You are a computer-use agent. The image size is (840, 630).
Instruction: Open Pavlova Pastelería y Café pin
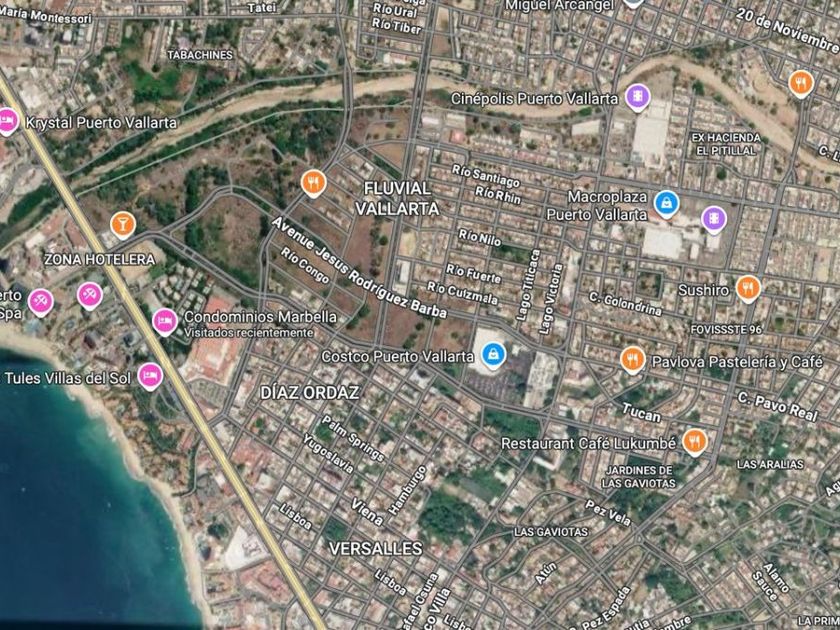coord(633,359)
